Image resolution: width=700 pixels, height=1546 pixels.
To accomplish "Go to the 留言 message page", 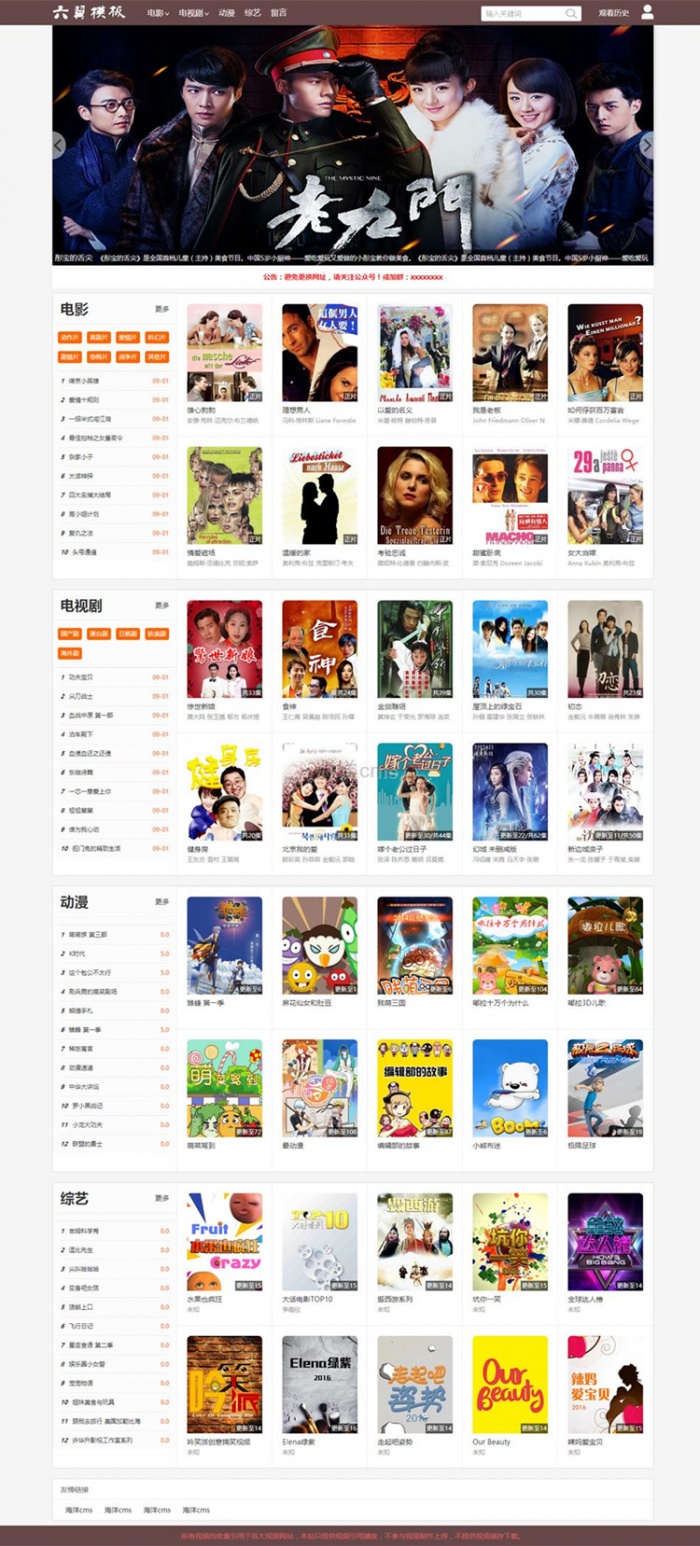I will 279,14.
